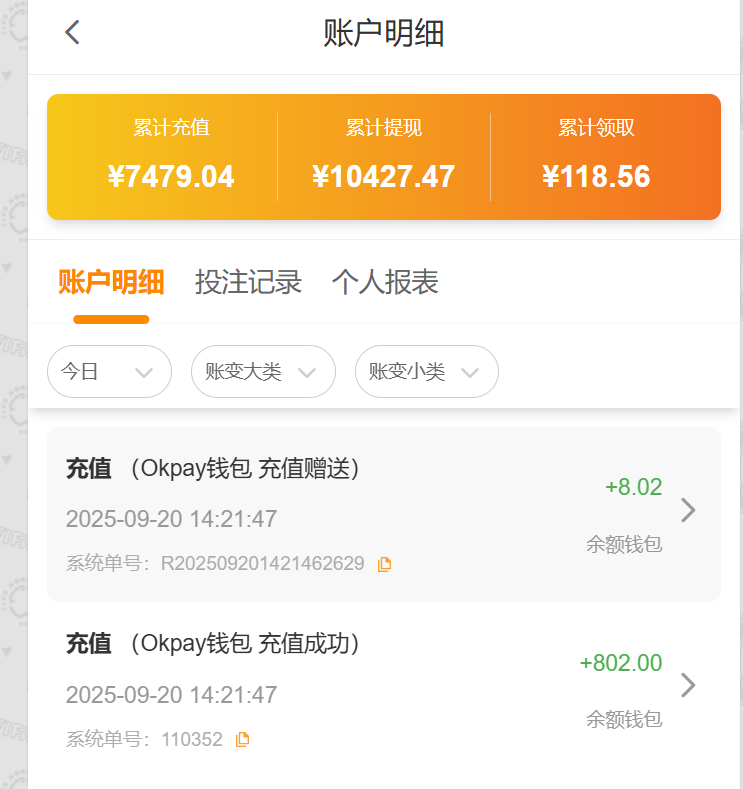Viewport: 743px width, 789px height.
Task: Click the orange underline indicator below 账户明细
Action: (x=110, y=321)
